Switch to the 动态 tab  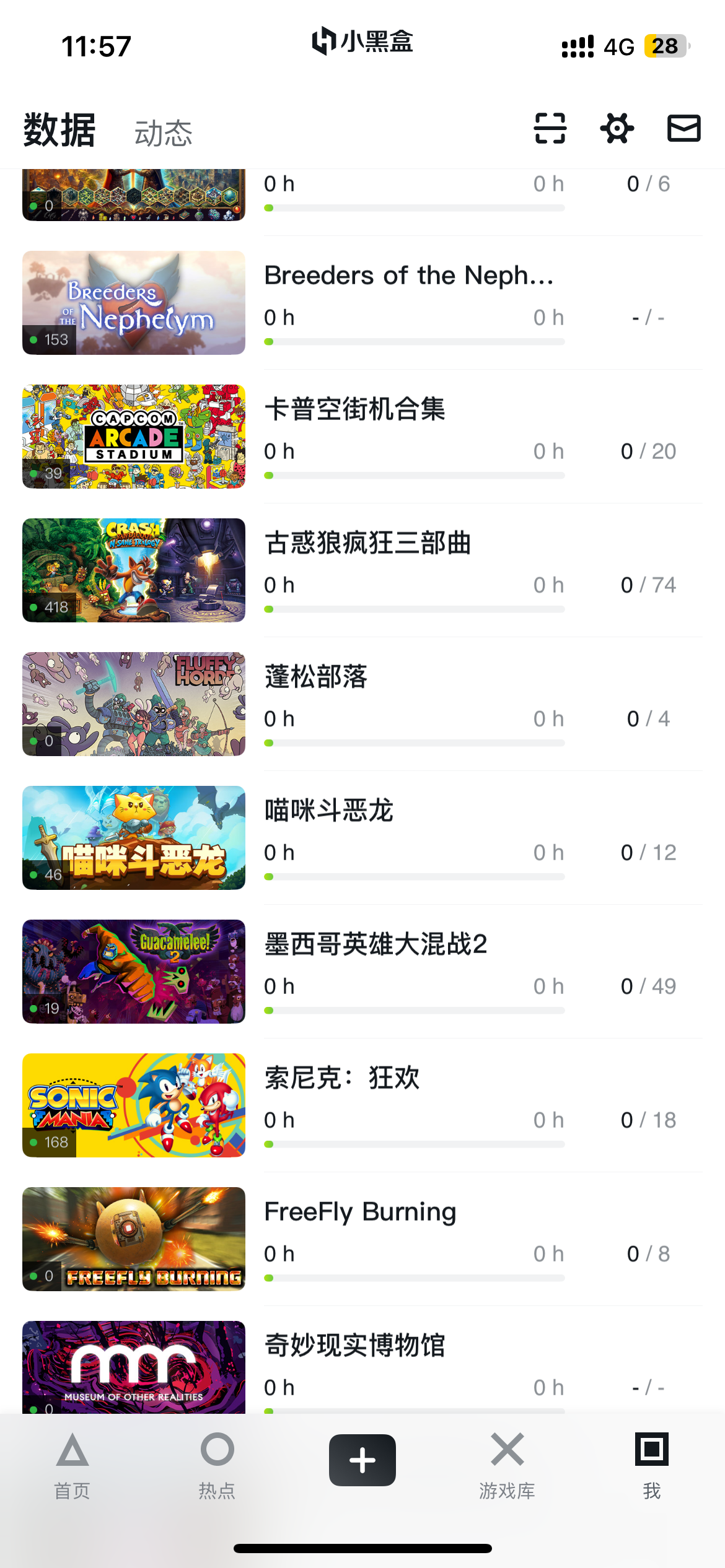[164, 133]
